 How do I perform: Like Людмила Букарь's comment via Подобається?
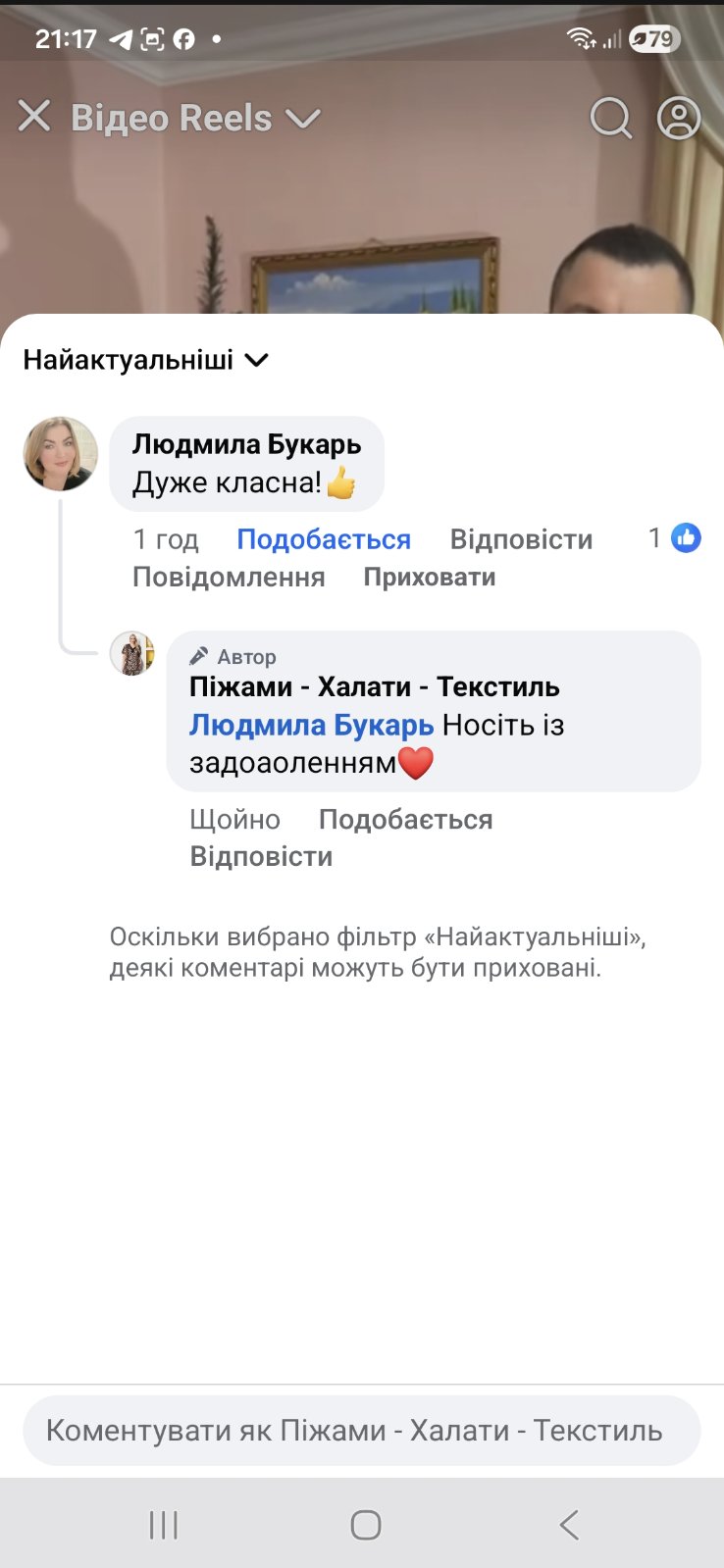click(324, 539)
